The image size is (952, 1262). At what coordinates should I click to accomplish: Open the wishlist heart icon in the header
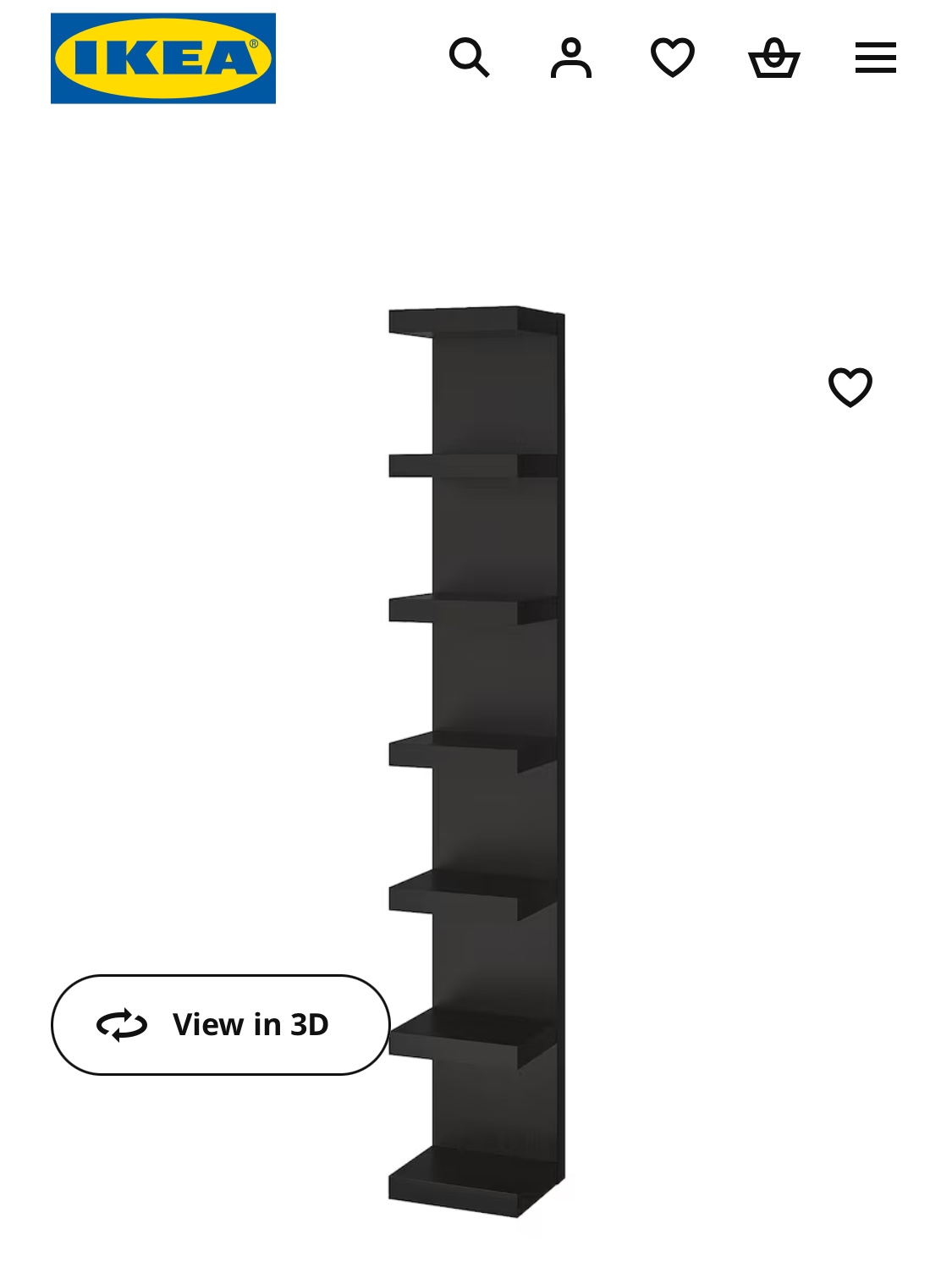point(673,58)
